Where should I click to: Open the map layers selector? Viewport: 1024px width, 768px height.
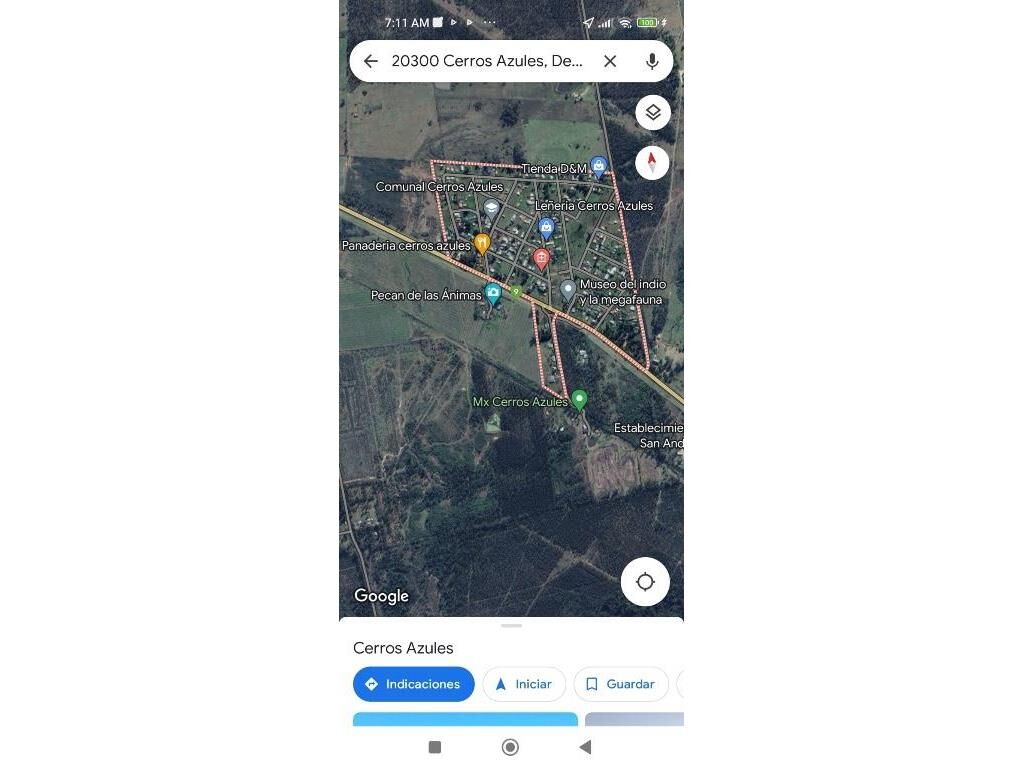[x=653, y=112]
